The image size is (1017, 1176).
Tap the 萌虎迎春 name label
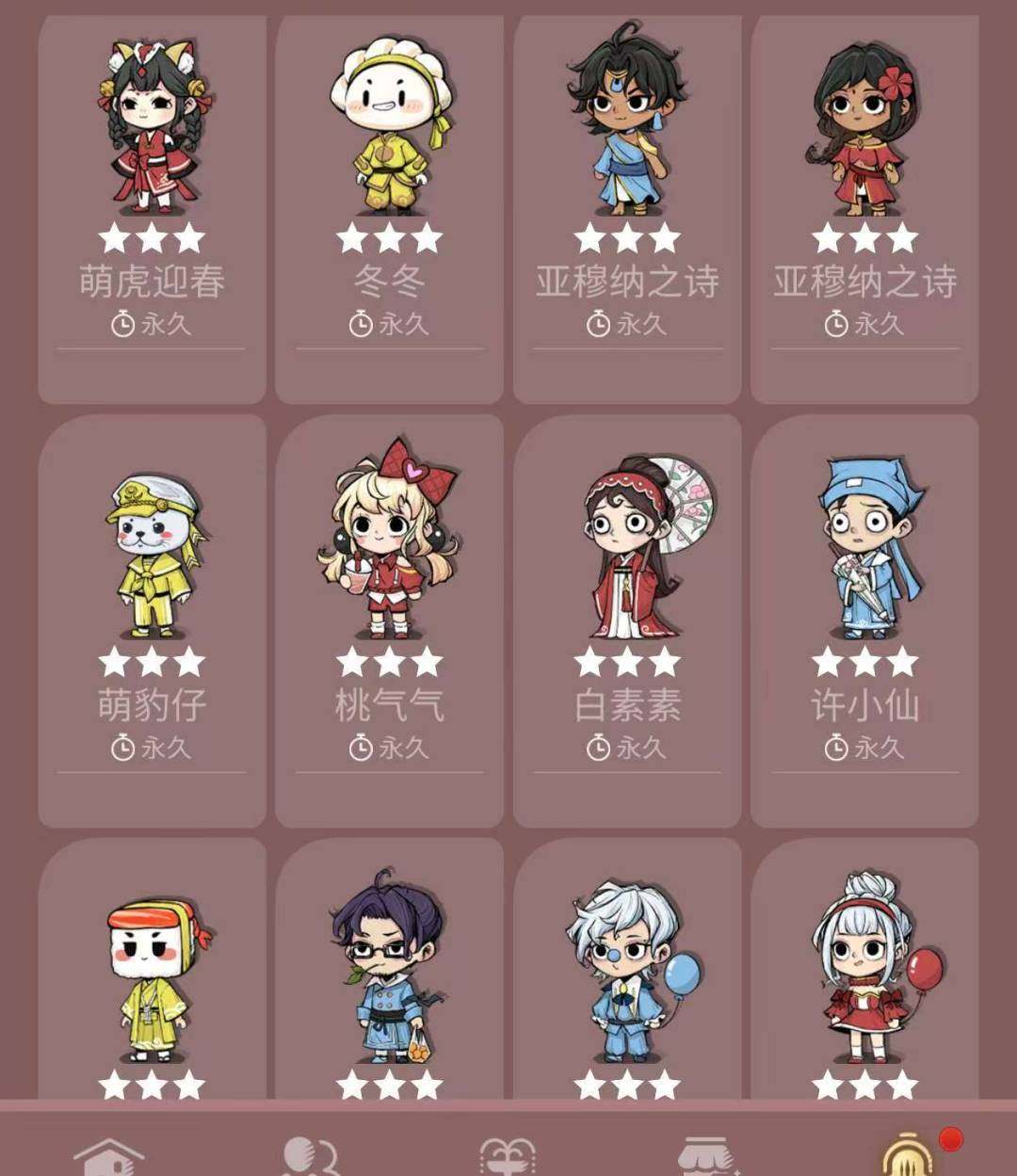click(x=151, y=279)
